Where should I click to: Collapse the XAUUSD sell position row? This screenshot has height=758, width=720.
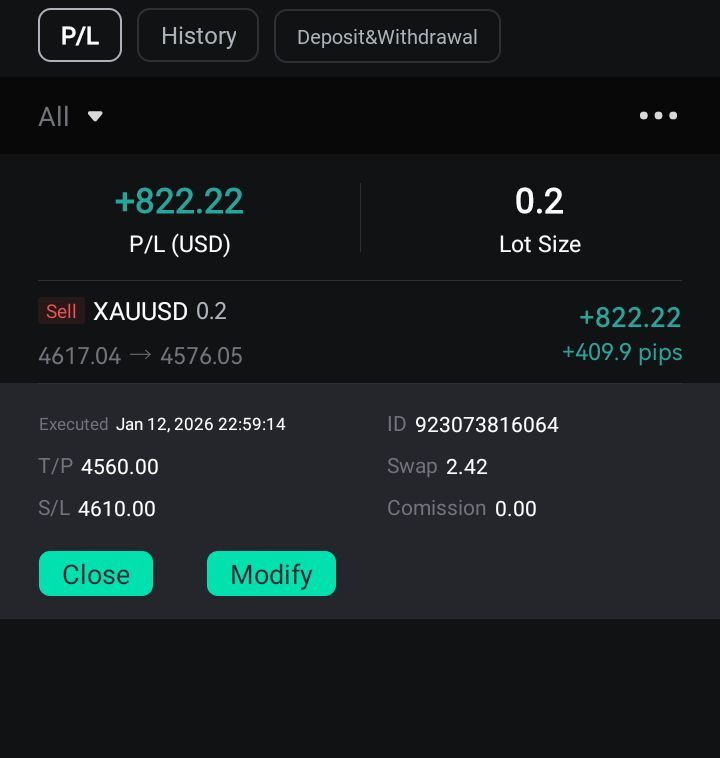[x=360, y=333]
